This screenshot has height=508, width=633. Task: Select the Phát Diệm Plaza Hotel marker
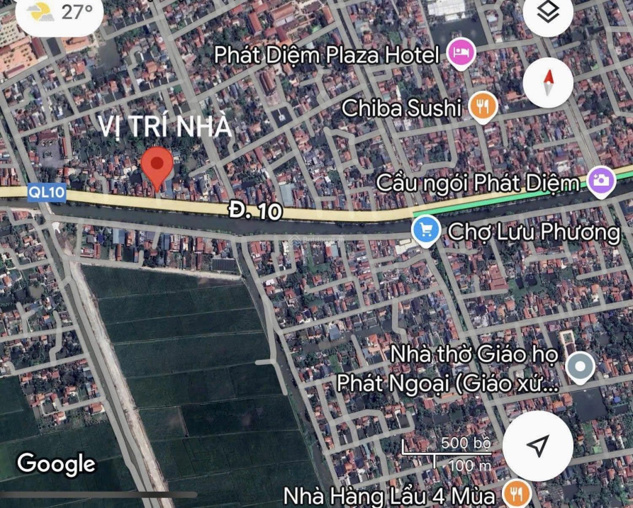point(461,52)
